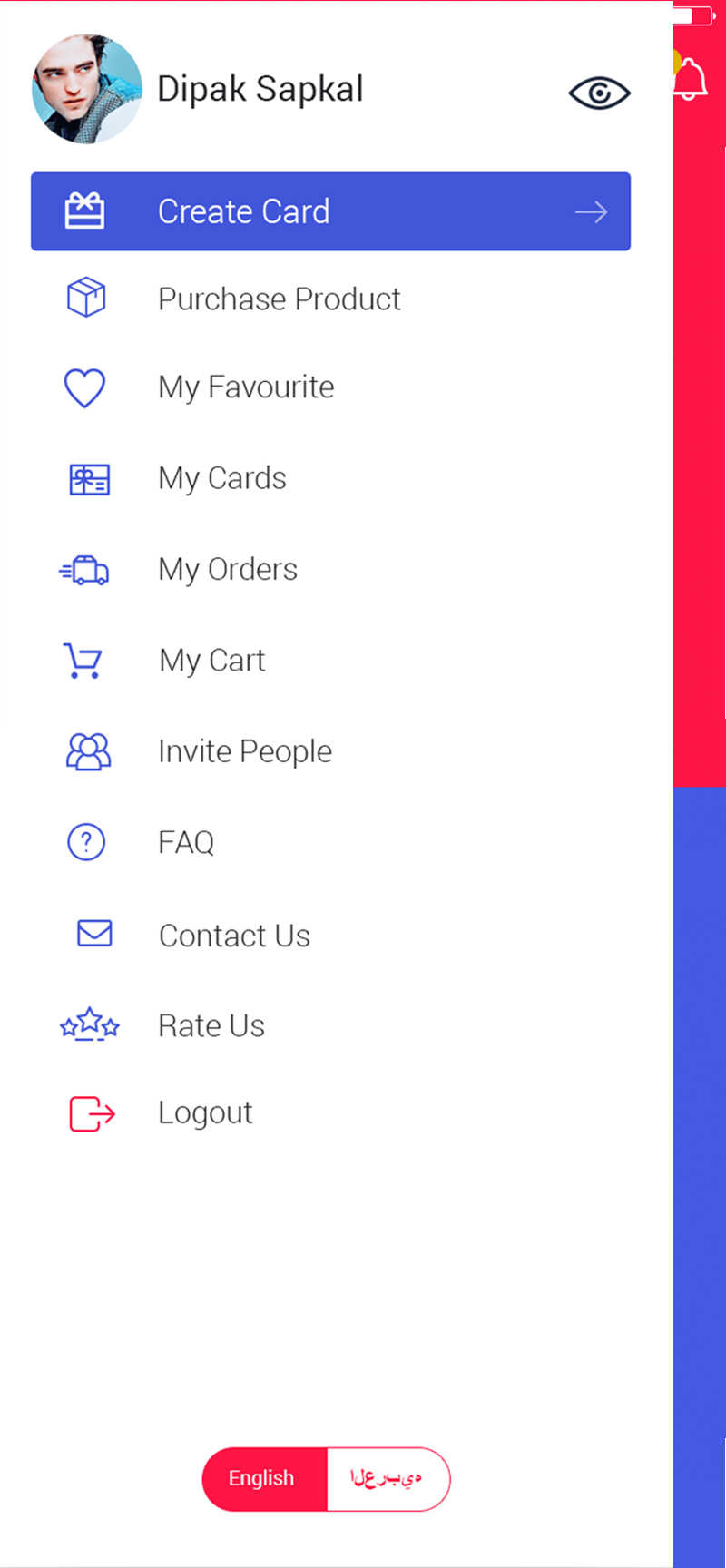Screen dimensions: 726x1568
Task: Go to My Cart
Action: tap(330, 661)
